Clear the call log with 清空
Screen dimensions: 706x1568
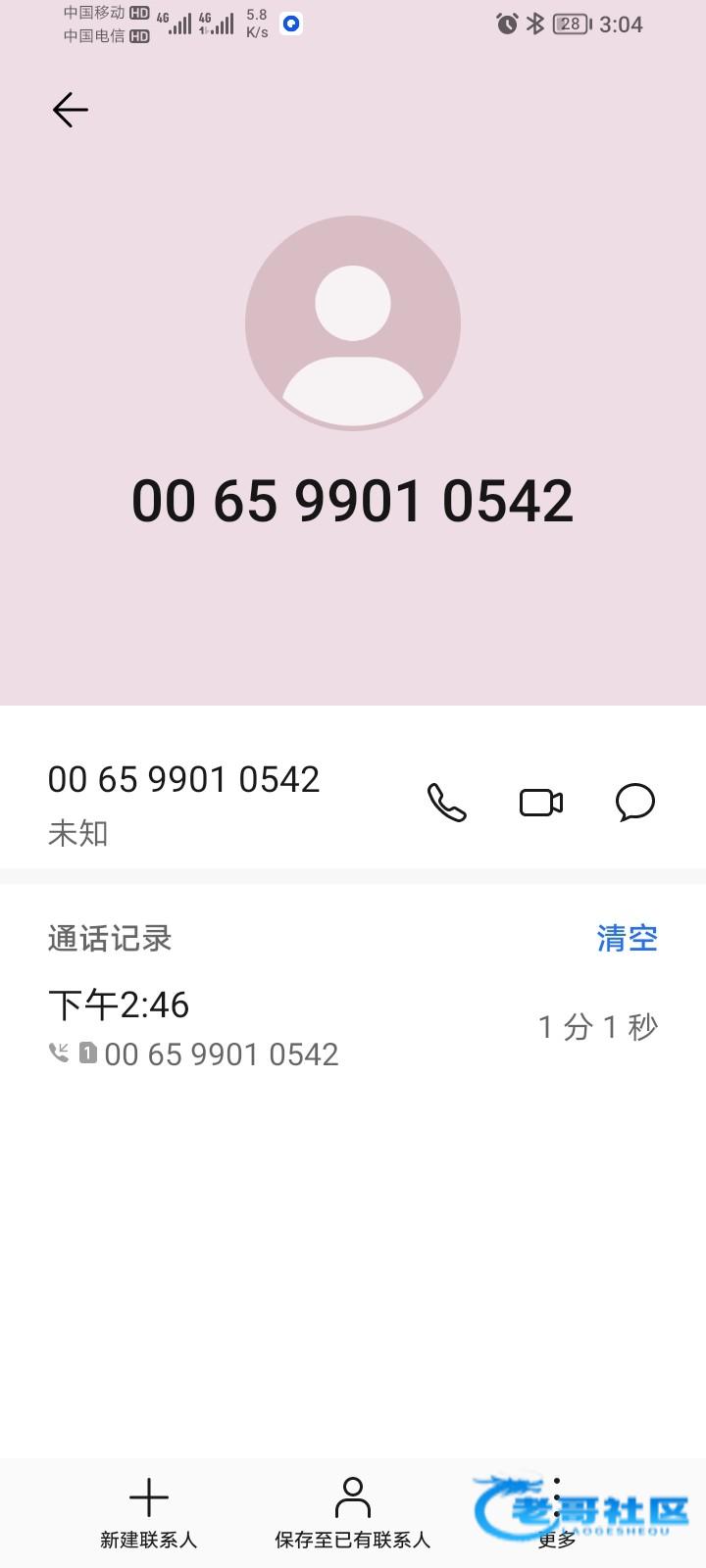(627, 938)
